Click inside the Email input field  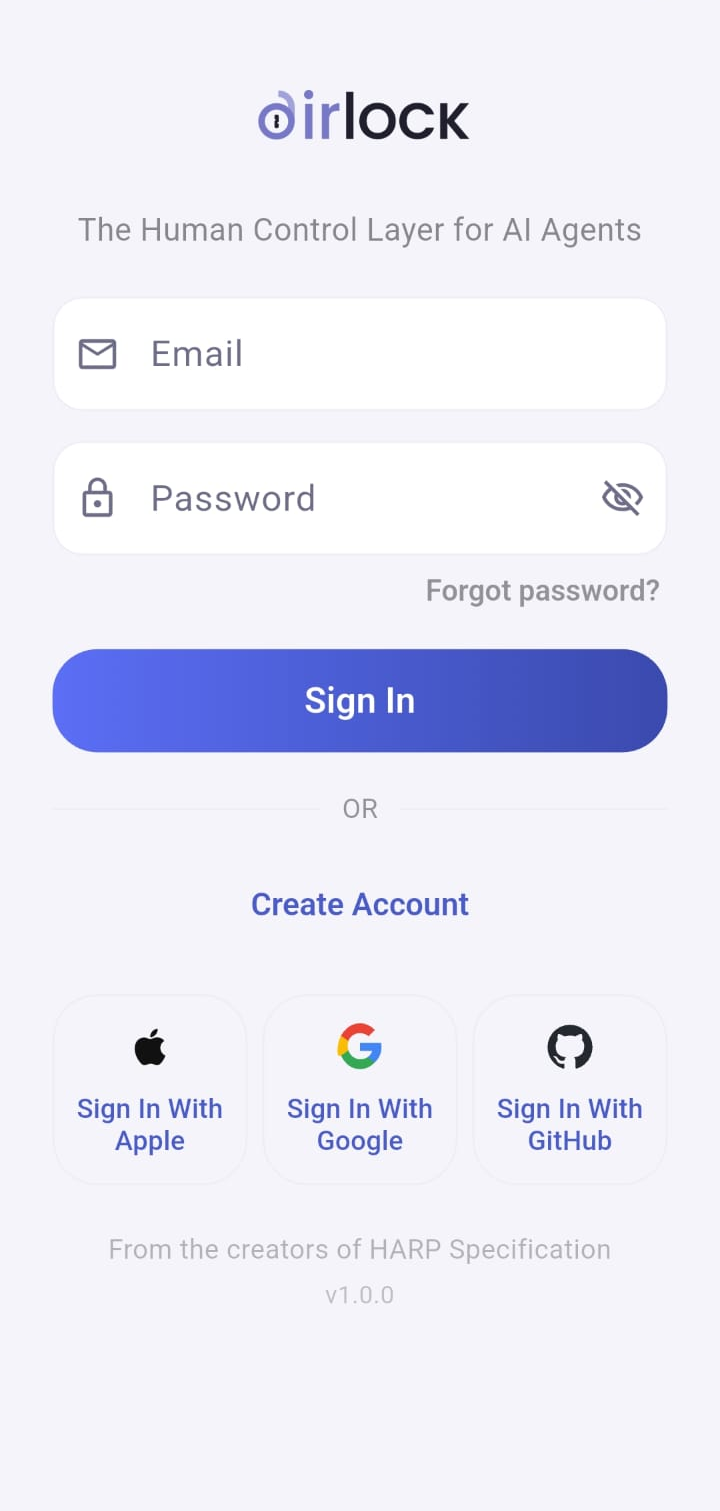coord(350,354)
